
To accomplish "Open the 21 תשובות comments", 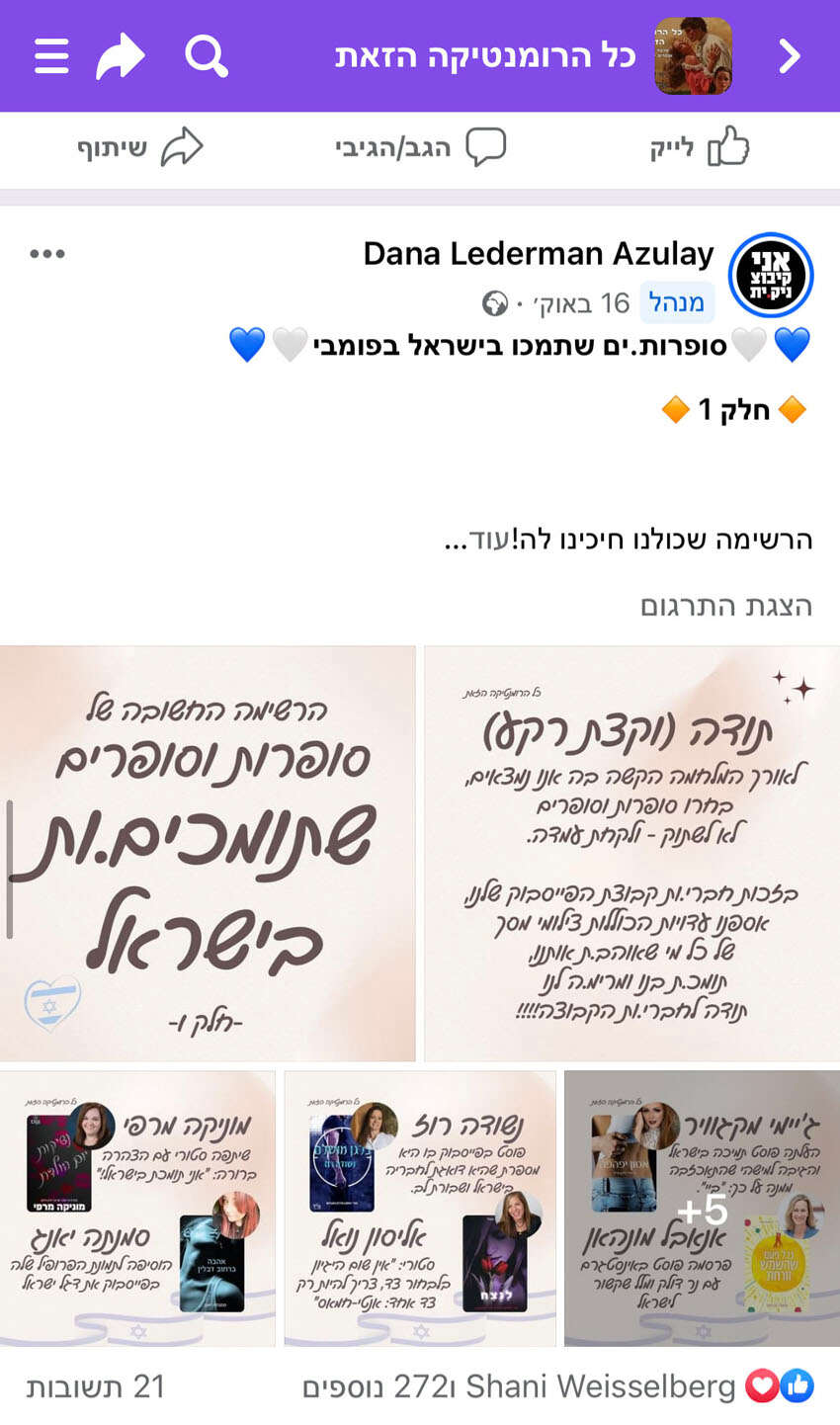I will (96, 1386).
